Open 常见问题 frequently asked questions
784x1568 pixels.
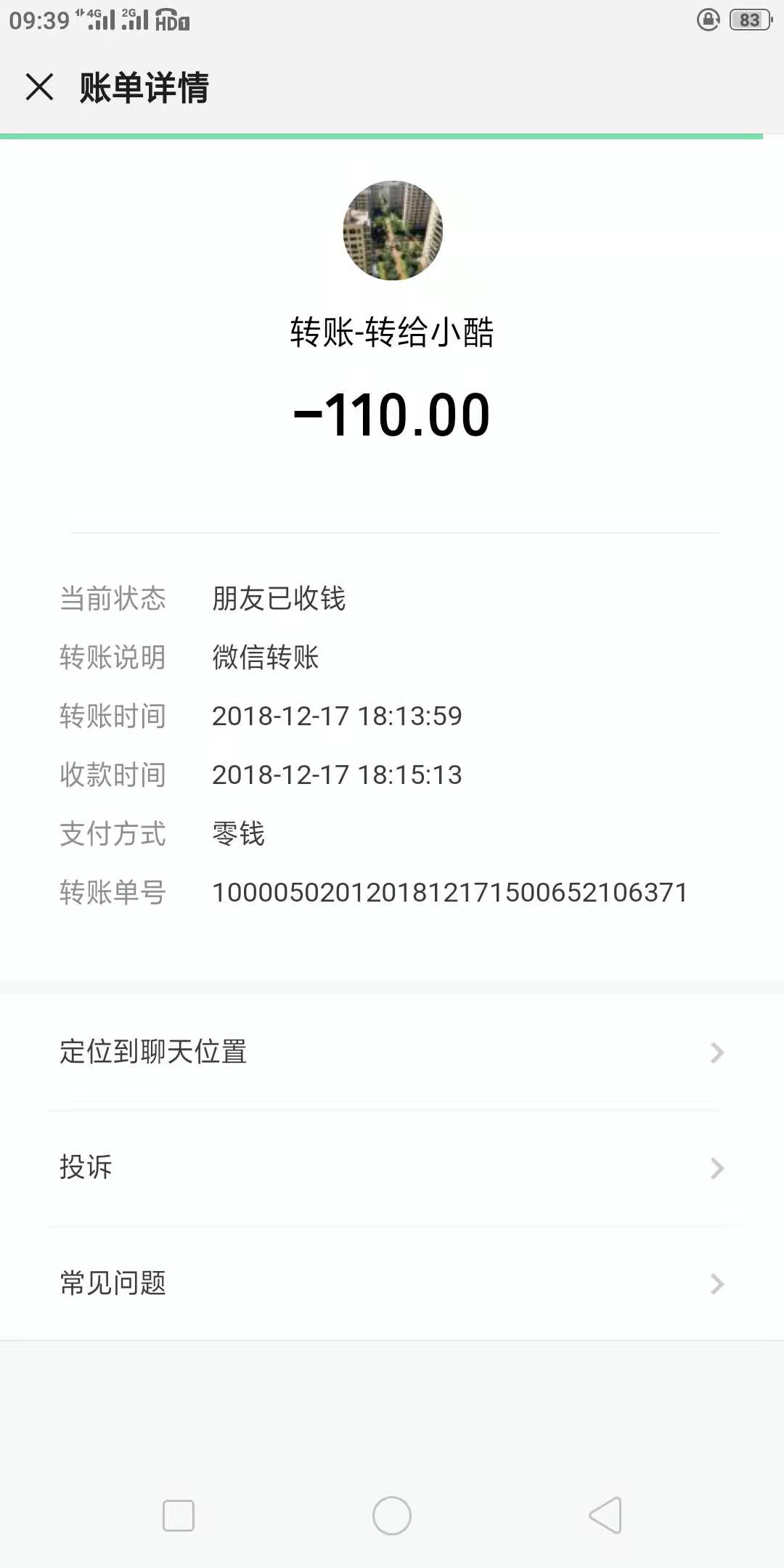(x=113, y=1283)
